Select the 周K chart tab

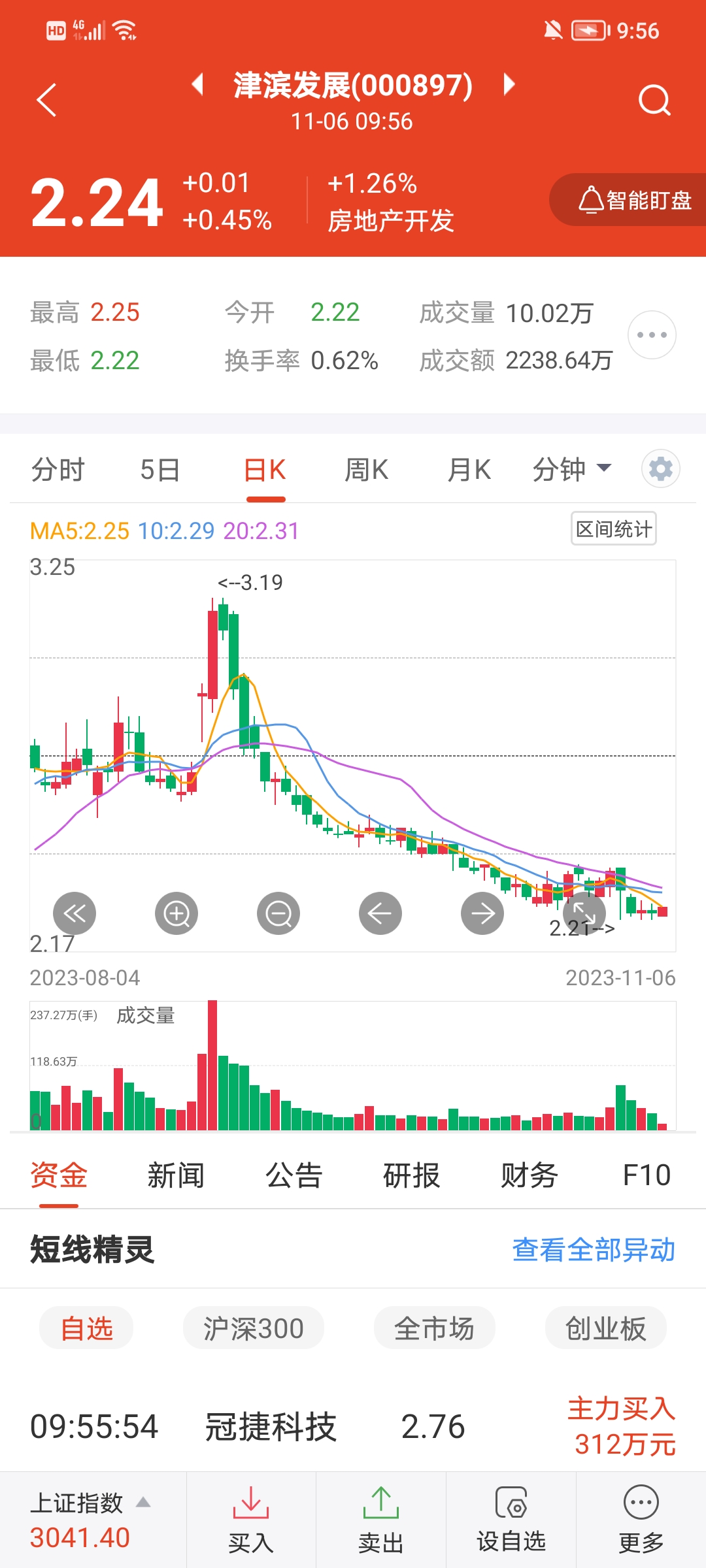366,470
